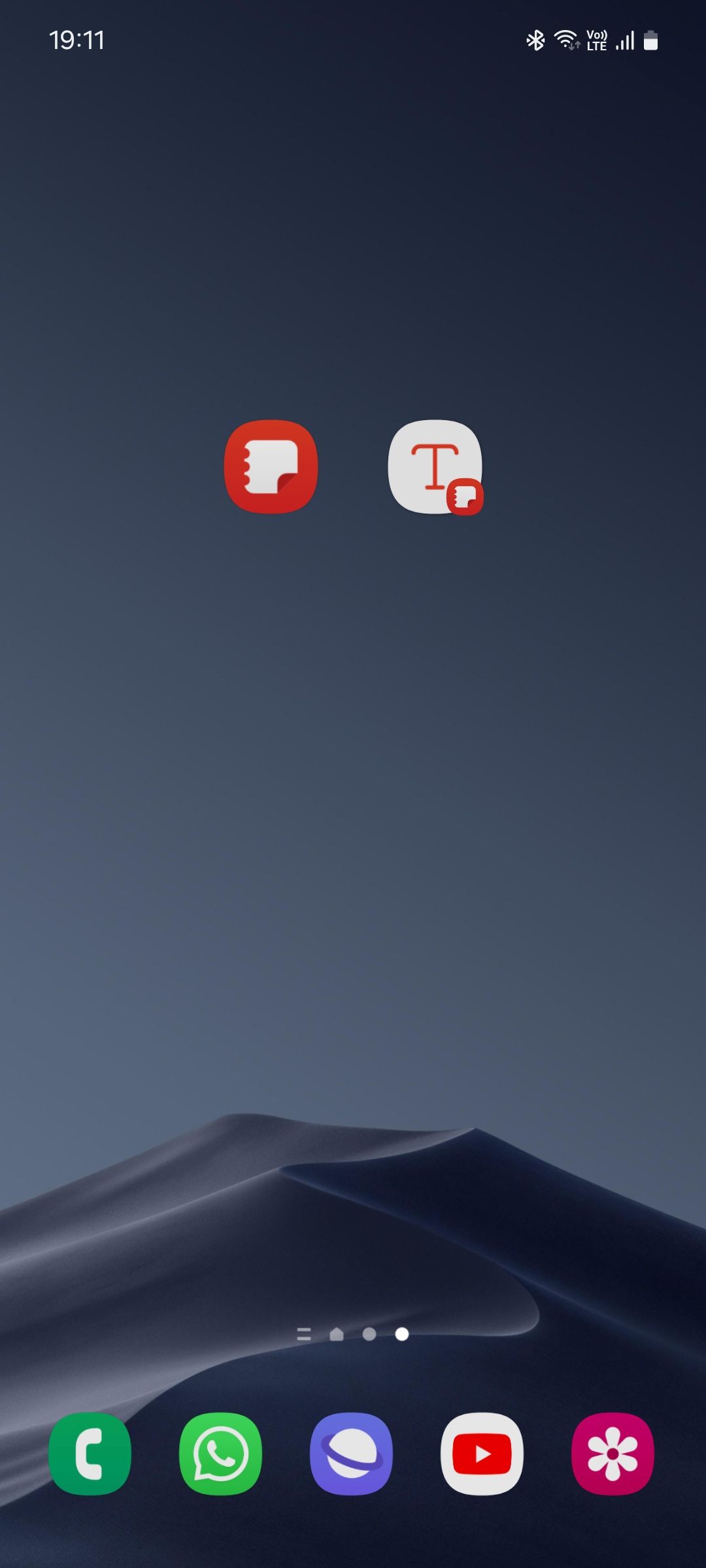Open the Samsung Notes app
The image size is (706, 1568).
click(x=271, y=466)
